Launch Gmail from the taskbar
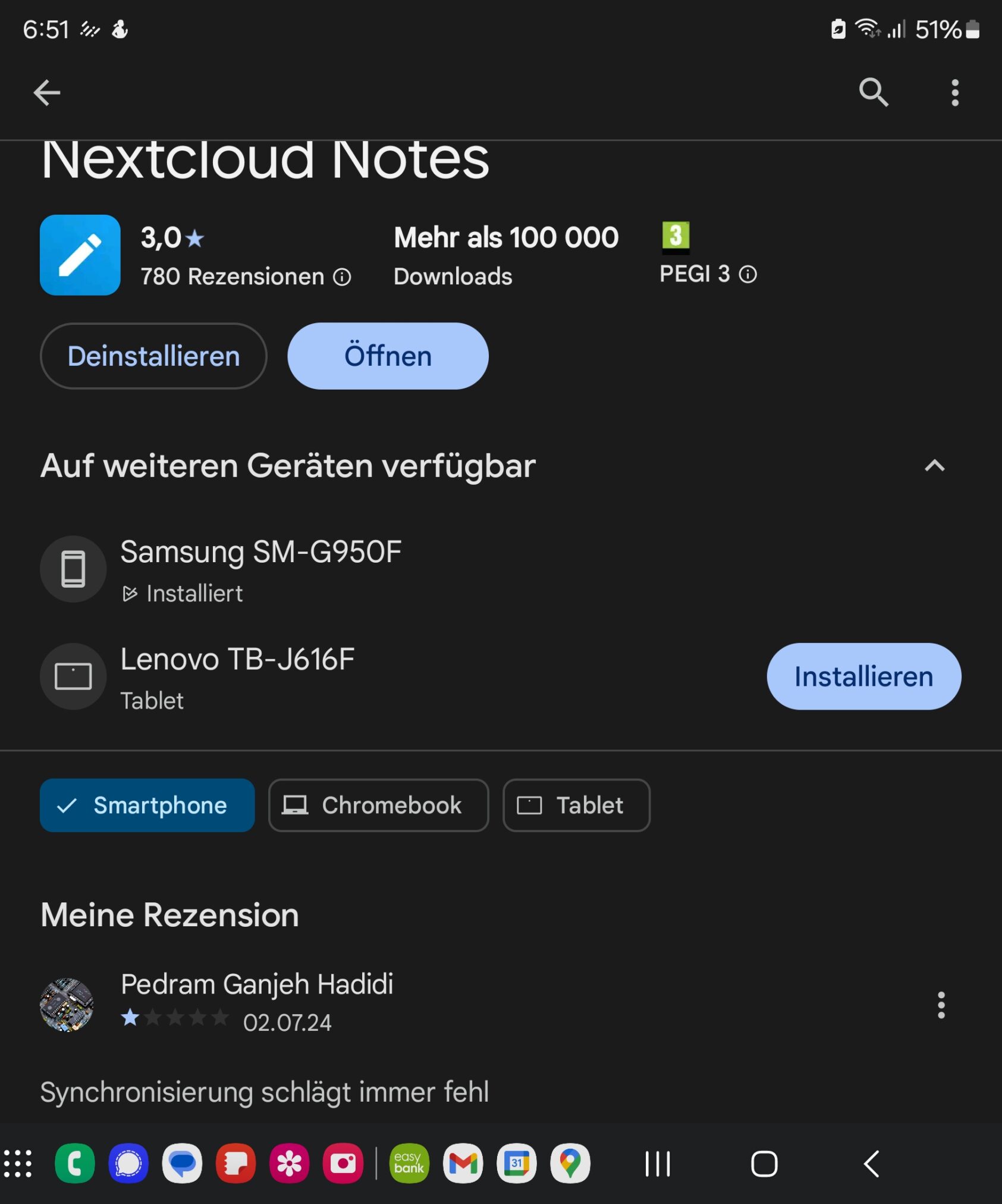The height and width of the screenshot is (1204, 1002). point(463,1164)
